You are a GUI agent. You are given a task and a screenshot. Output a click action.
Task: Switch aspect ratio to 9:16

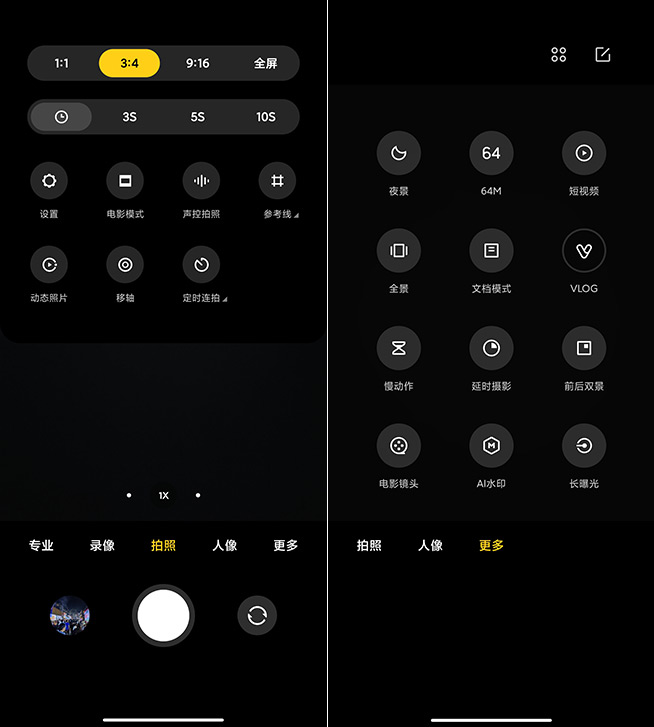click(x=197, y=63)
